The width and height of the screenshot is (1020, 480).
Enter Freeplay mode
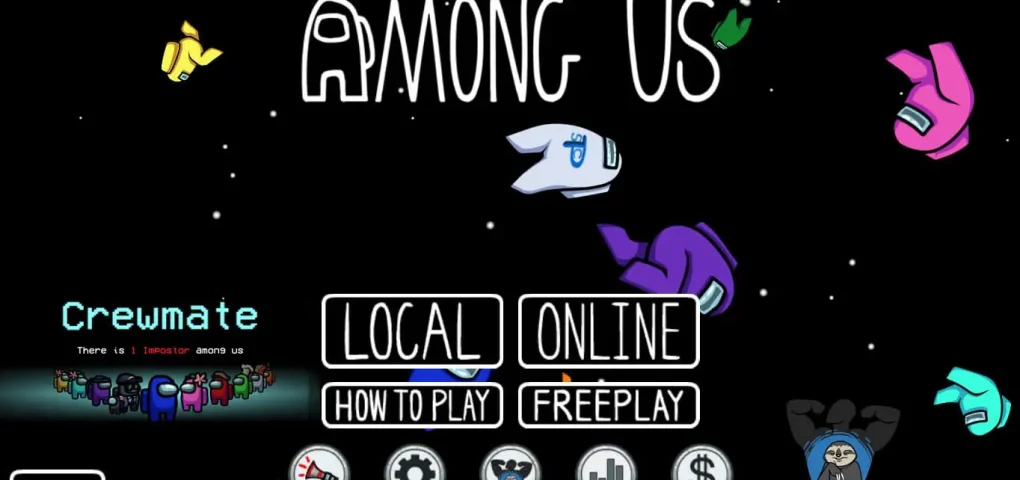[608, 405]
